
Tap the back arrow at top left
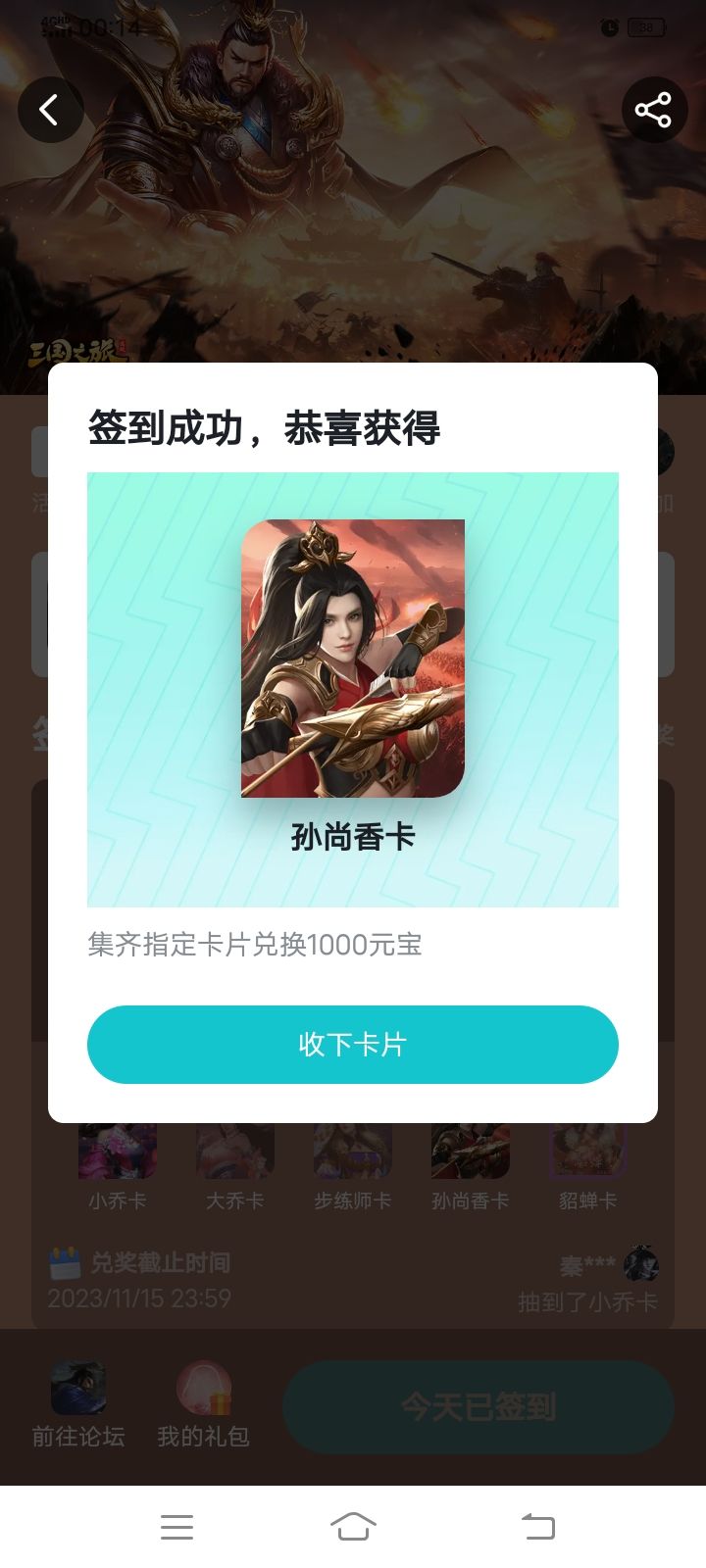click(x=52, y=110)
